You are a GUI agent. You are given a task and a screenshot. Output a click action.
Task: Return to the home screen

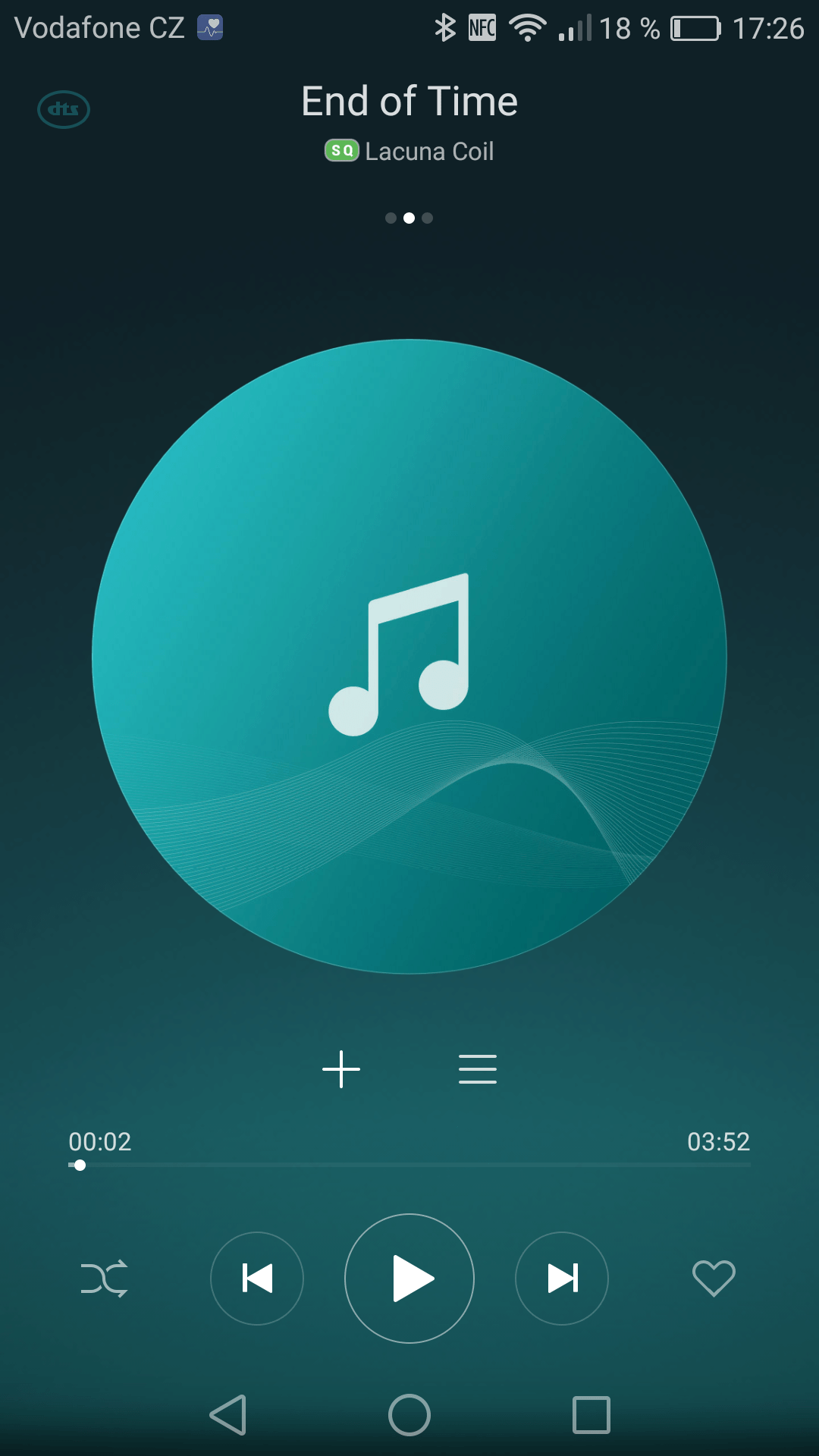(409, 1415)
